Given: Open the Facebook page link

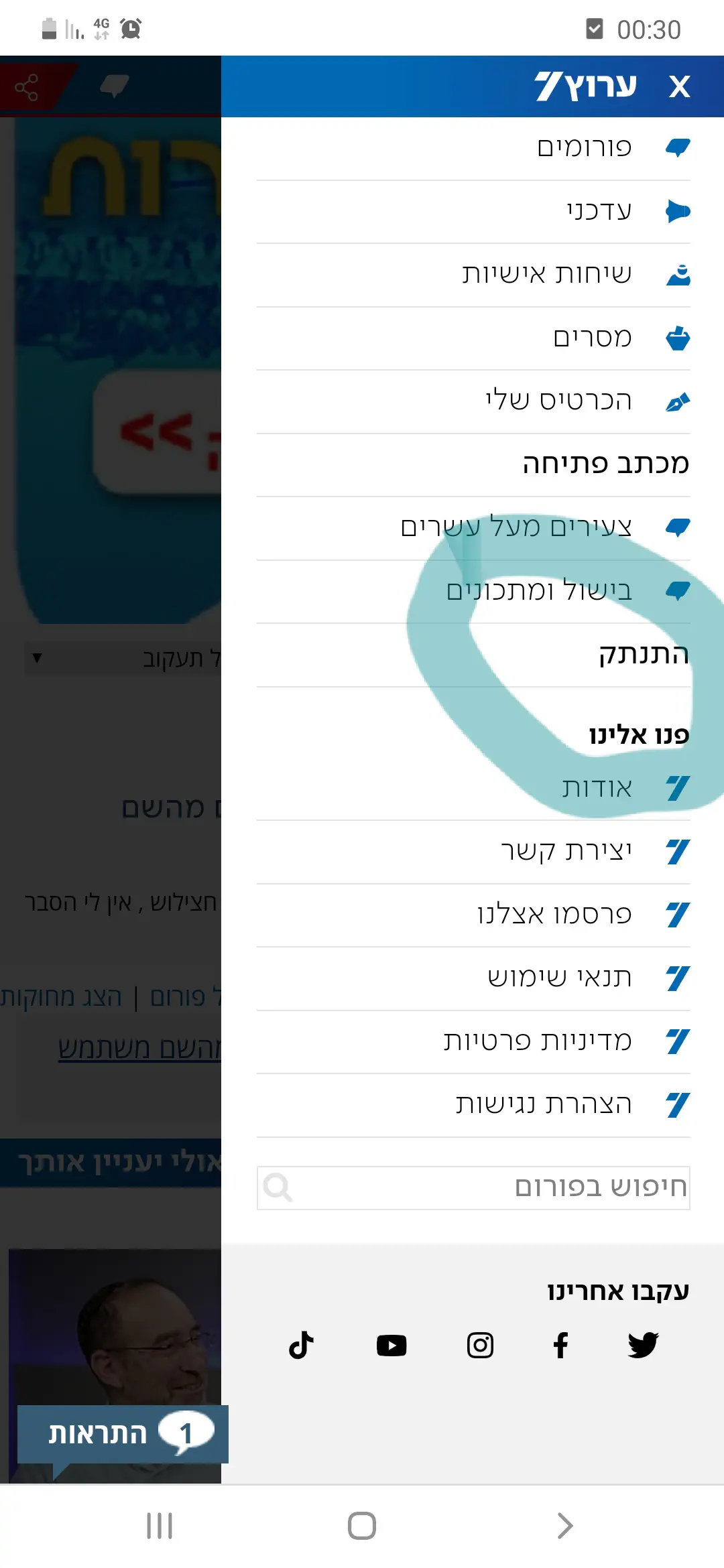Looking at the screenshot, I should click(x=561, y=1345).
